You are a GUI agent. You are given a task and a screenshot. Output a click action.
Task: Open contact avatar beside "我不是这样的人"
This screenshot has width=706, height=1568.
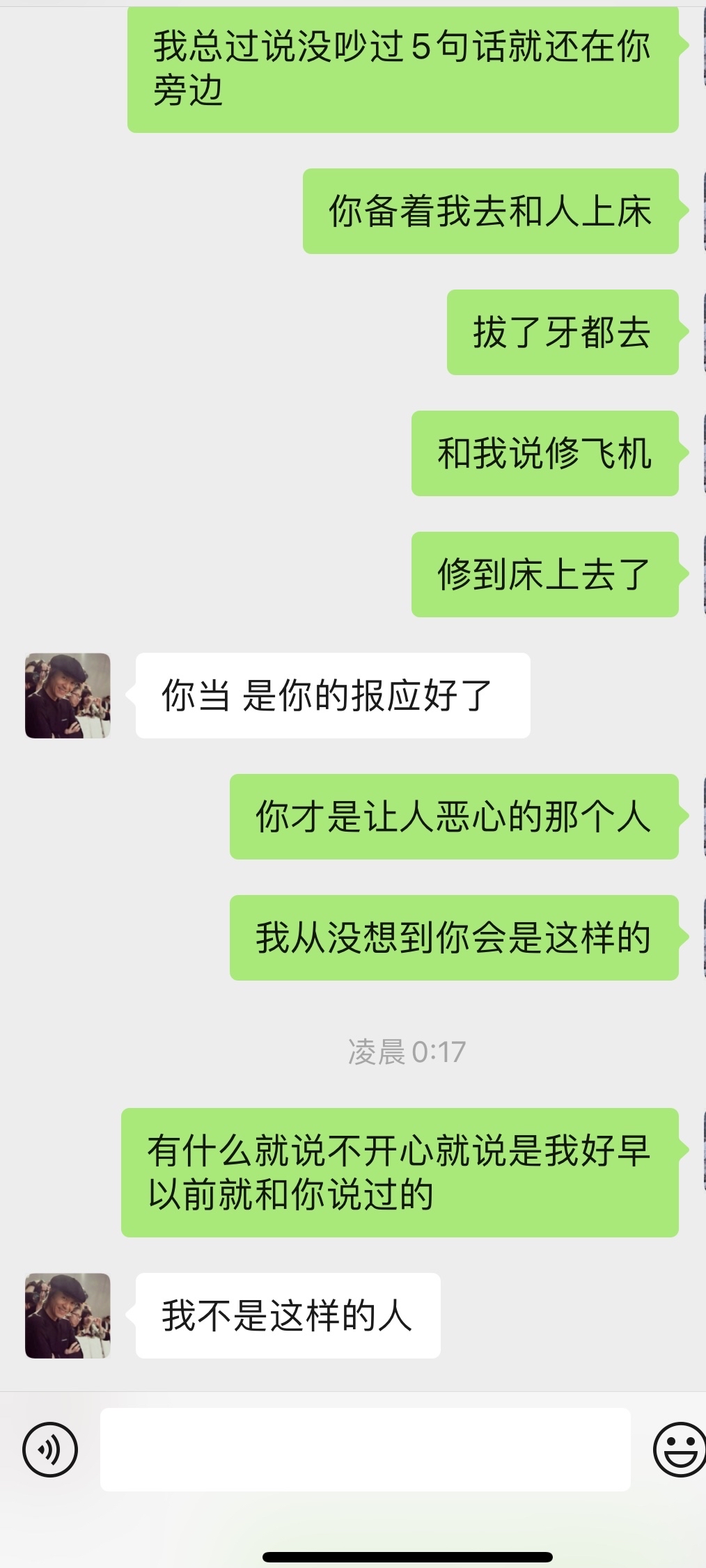point(68,1315)
